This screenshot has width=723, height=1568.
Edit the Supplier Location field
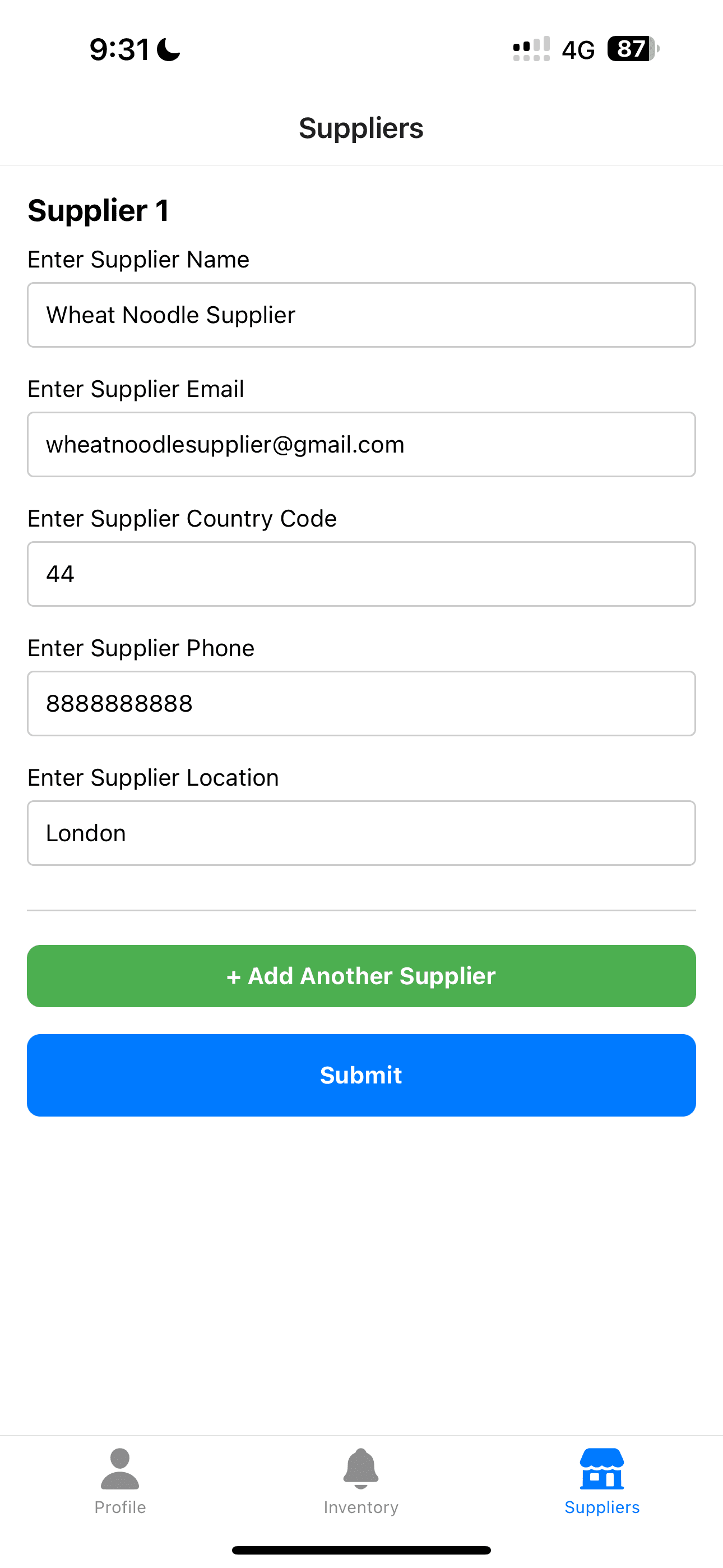(x=361, y=833)
